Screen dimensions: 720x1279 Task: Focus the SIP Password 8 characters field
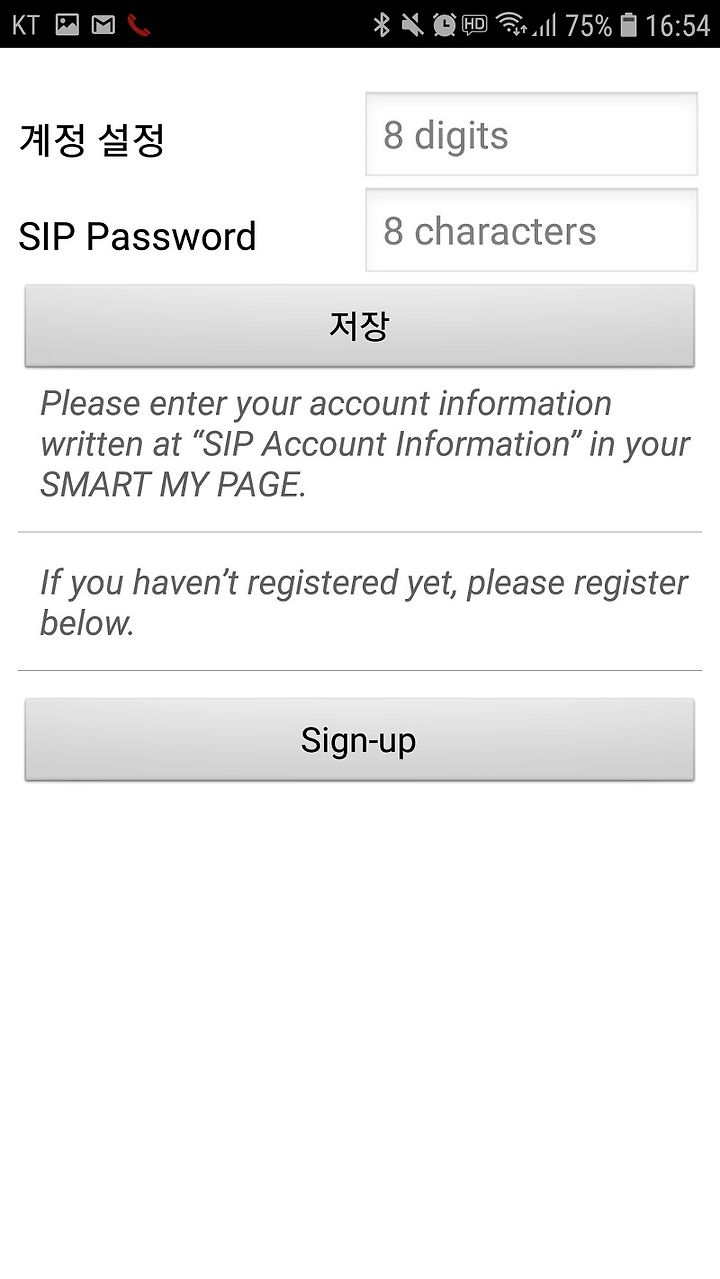(531, 230)
